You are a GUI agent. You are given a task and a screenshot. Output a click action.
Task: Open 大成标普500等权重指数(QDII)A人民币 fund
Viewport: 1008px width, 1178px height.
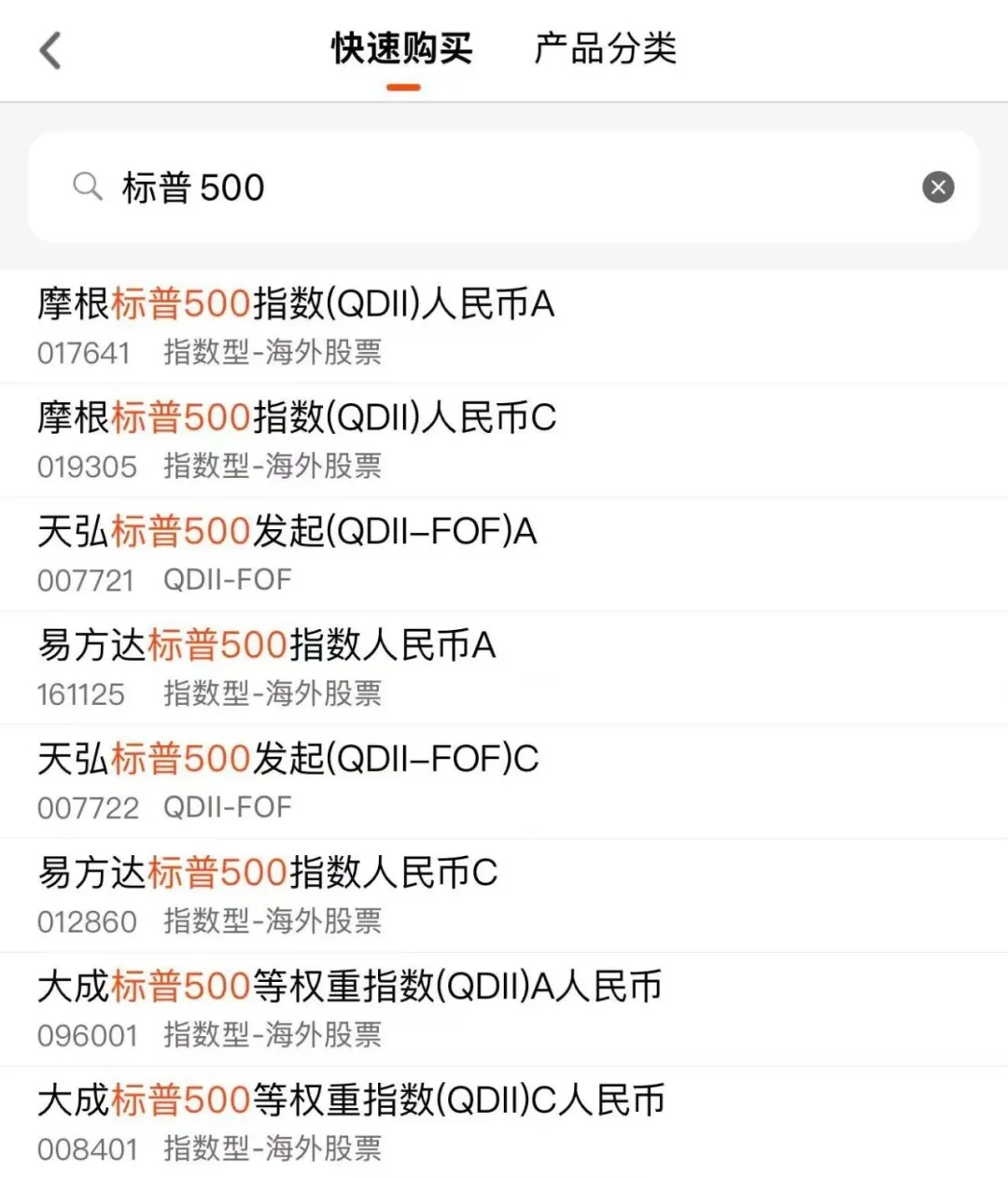350,986
